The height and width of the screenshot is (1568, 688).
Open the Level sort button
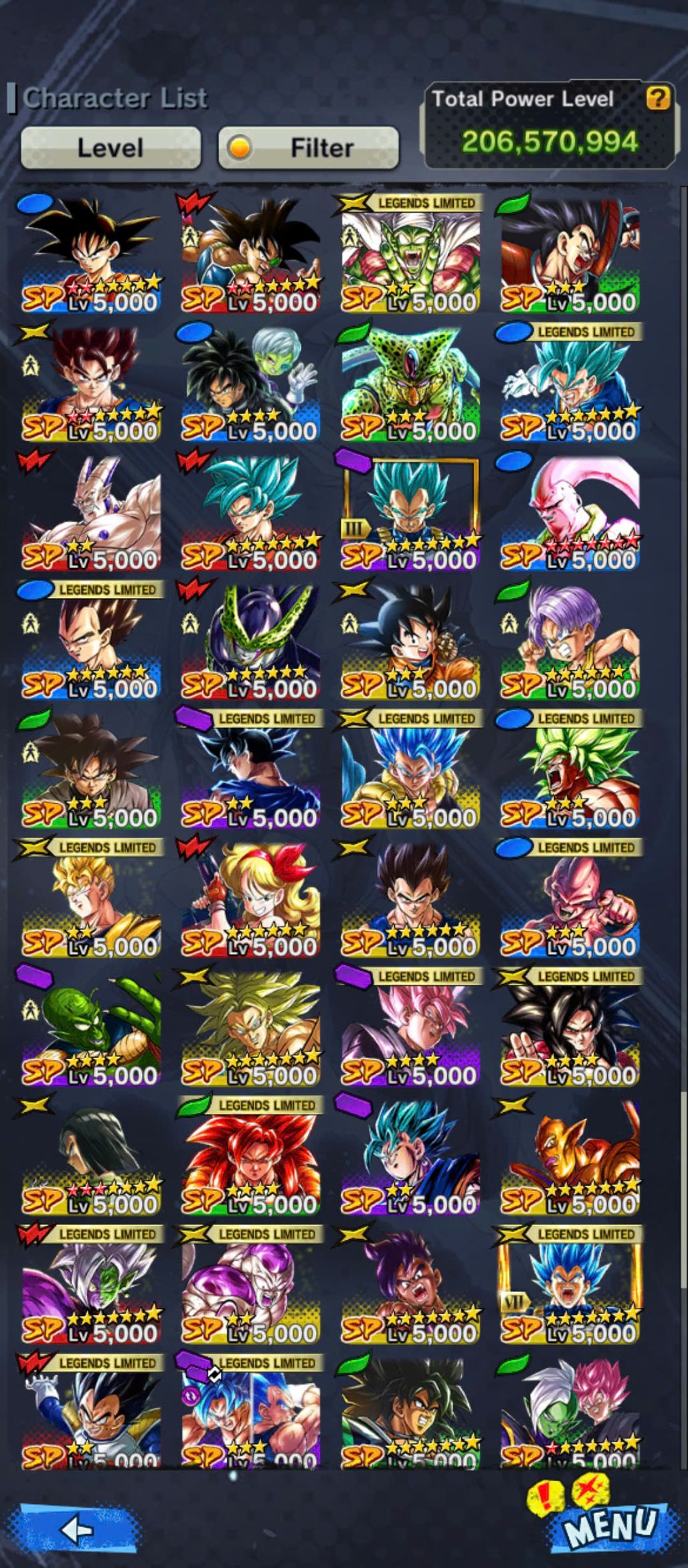tap(110, 147)
